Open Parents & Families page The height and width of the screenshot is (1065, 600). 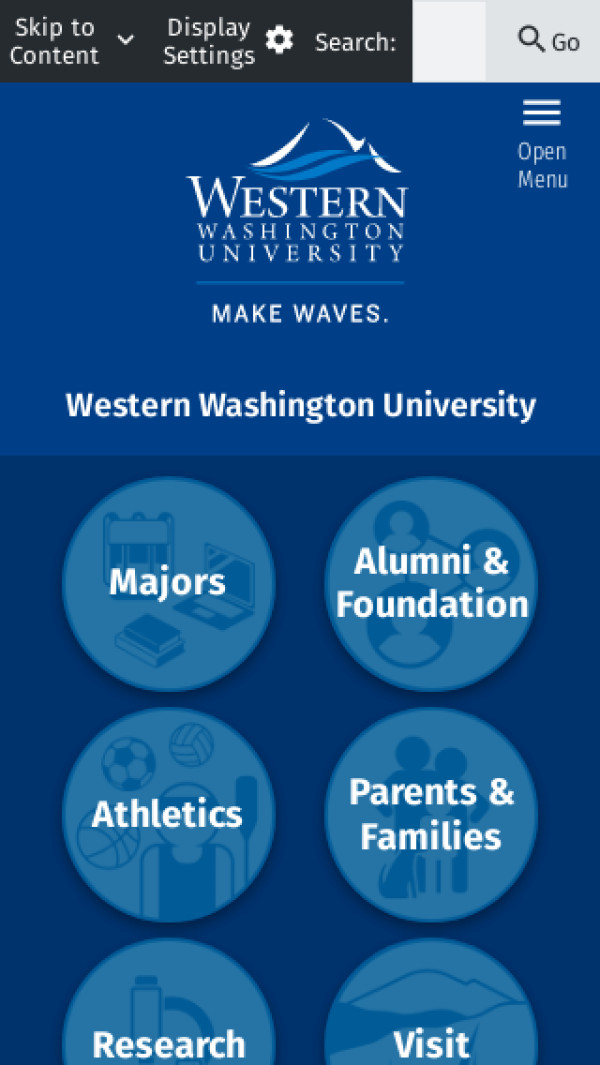(431, 814)
